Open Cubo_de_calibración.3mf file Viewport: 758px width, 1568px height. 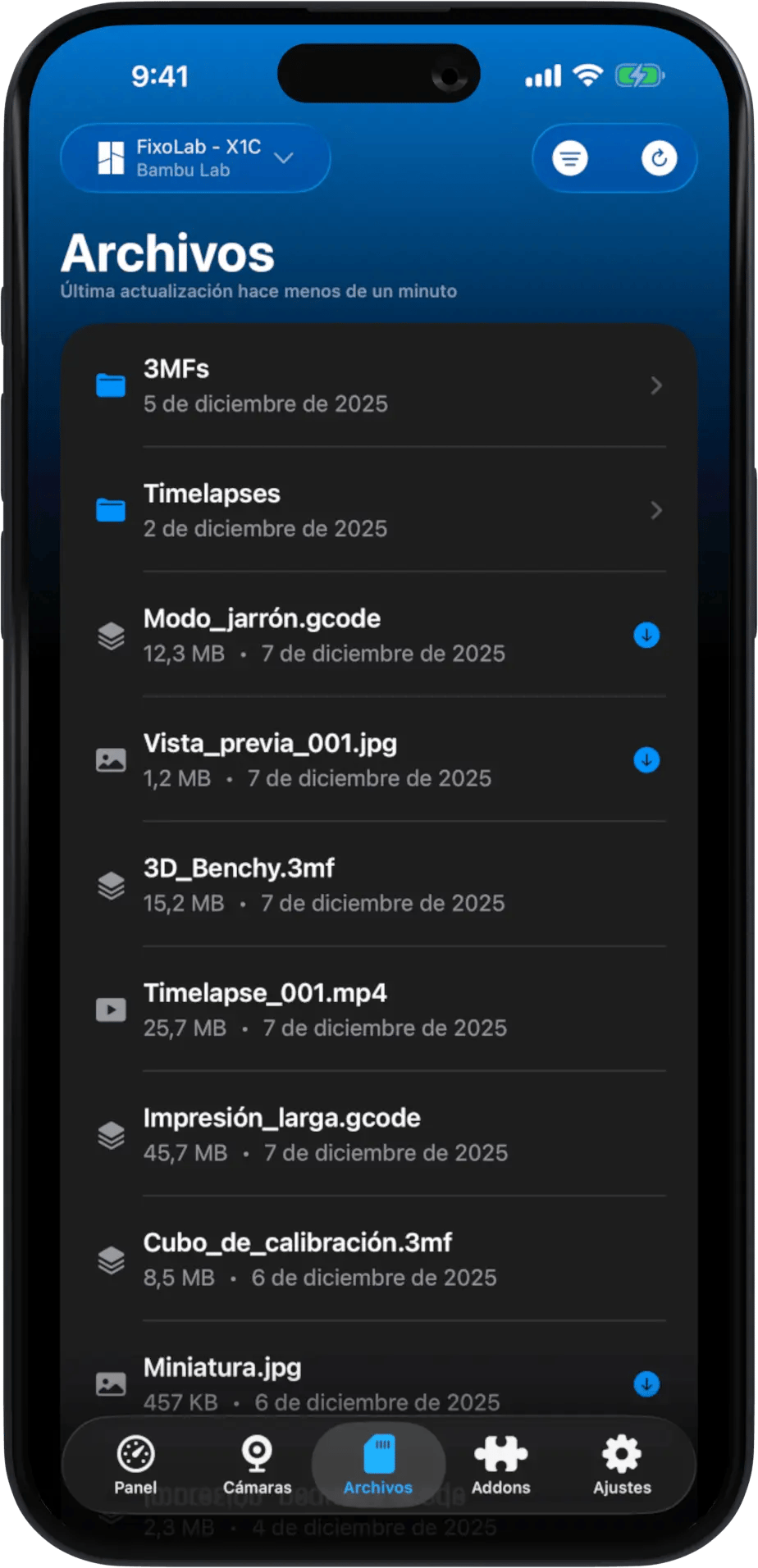tap(377, 1259)
